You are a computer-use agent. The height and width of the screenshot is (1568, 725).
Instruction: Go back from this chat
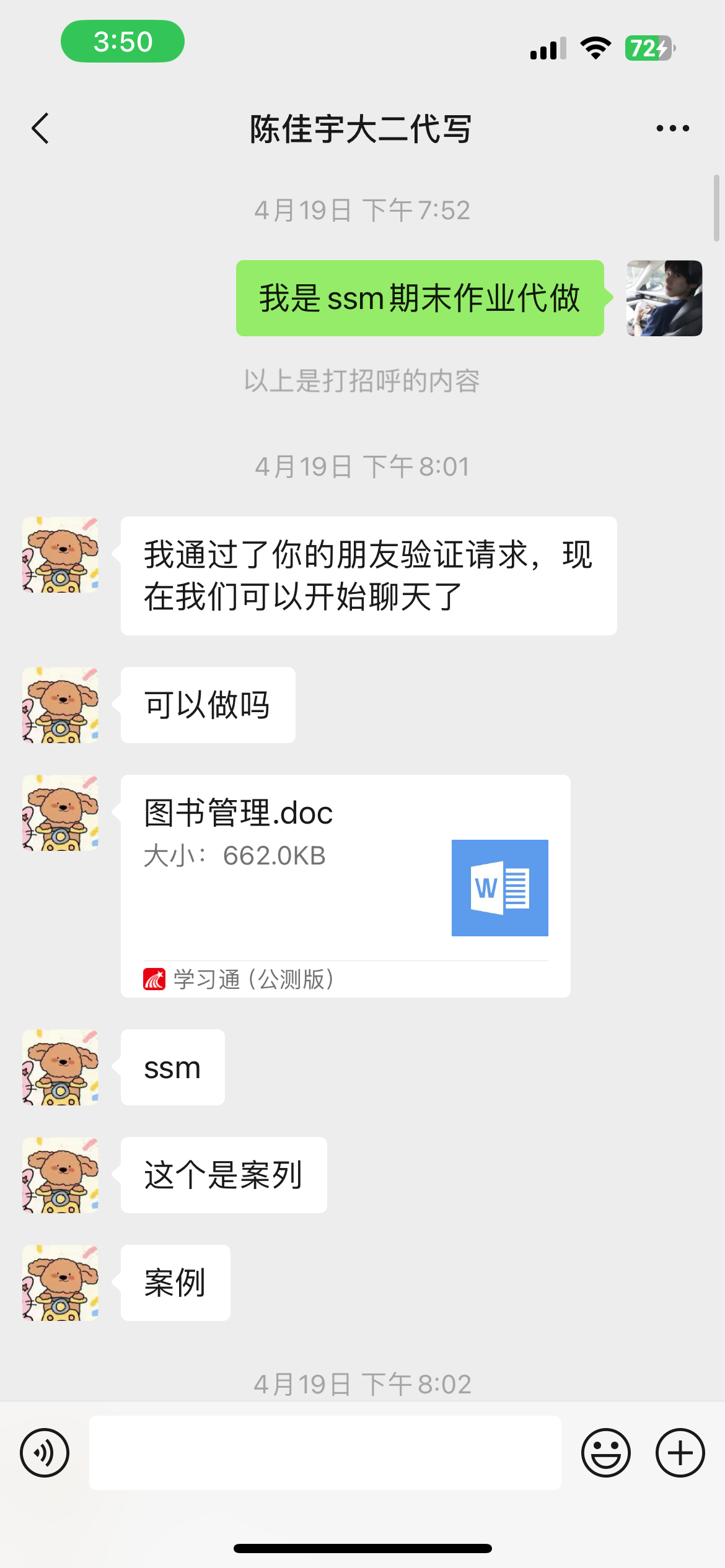(40, 129)
